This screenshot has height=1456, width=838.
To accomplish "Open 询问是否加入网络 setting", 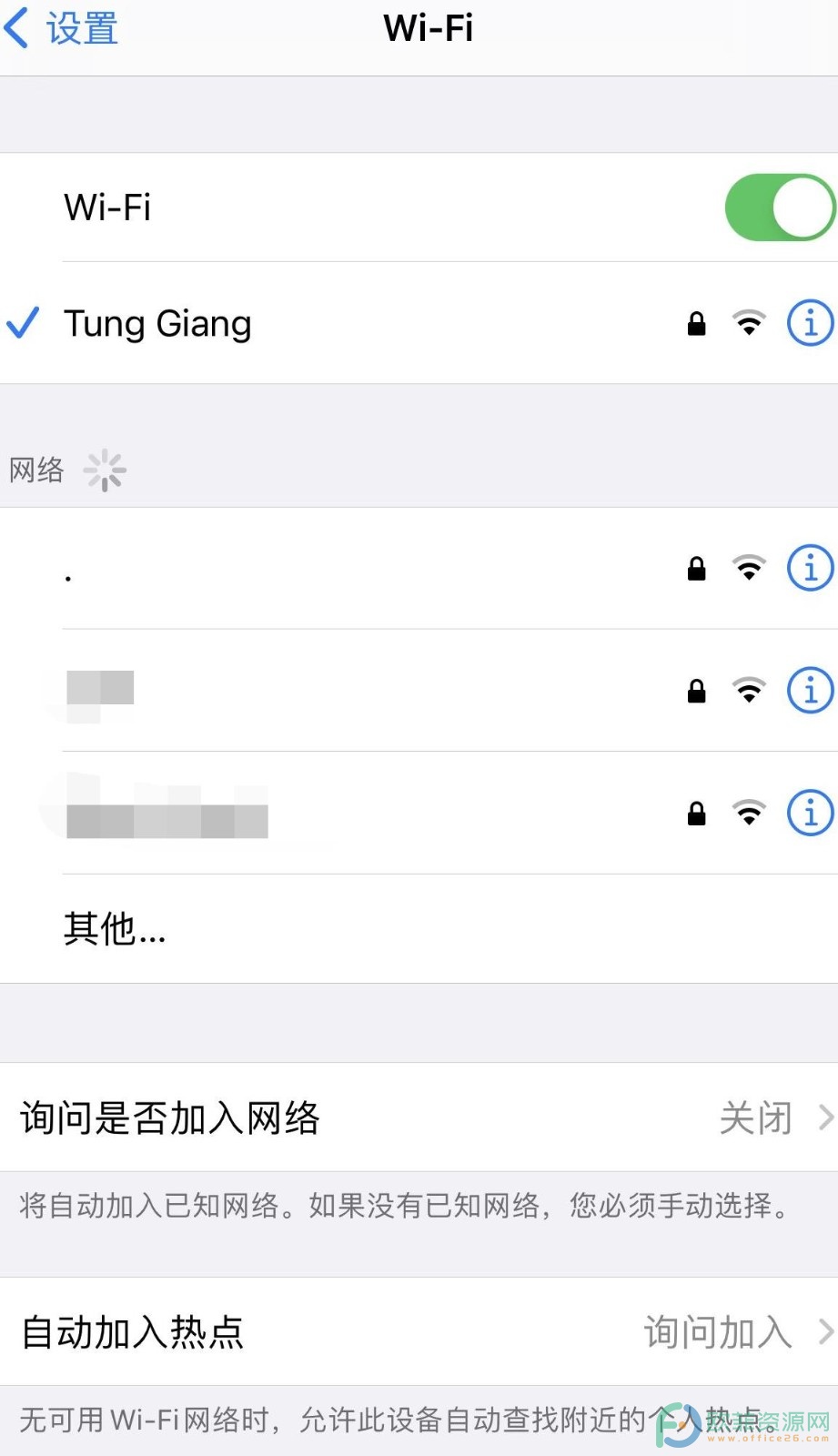I will point(419,1117).
